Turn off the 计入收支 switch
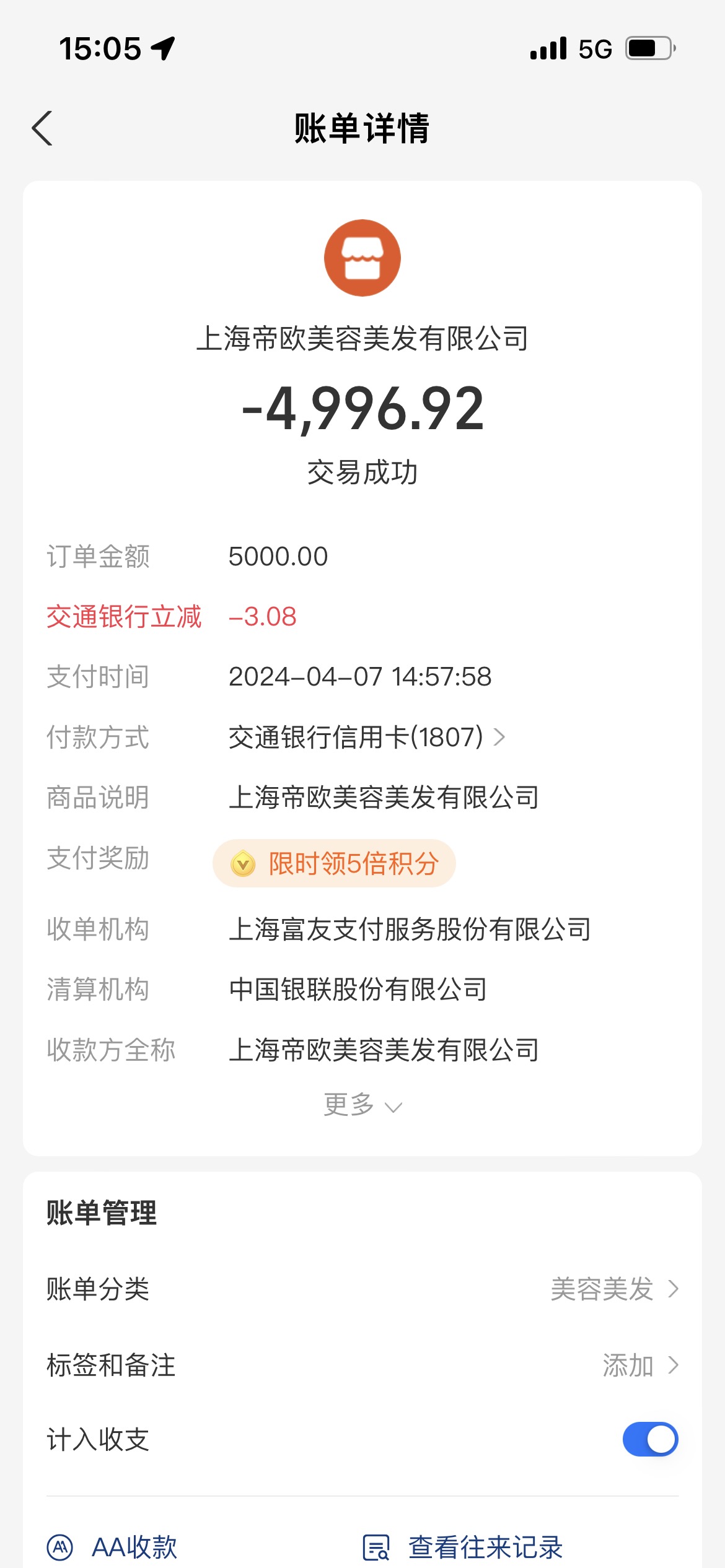 click(x=650, y=1439)
